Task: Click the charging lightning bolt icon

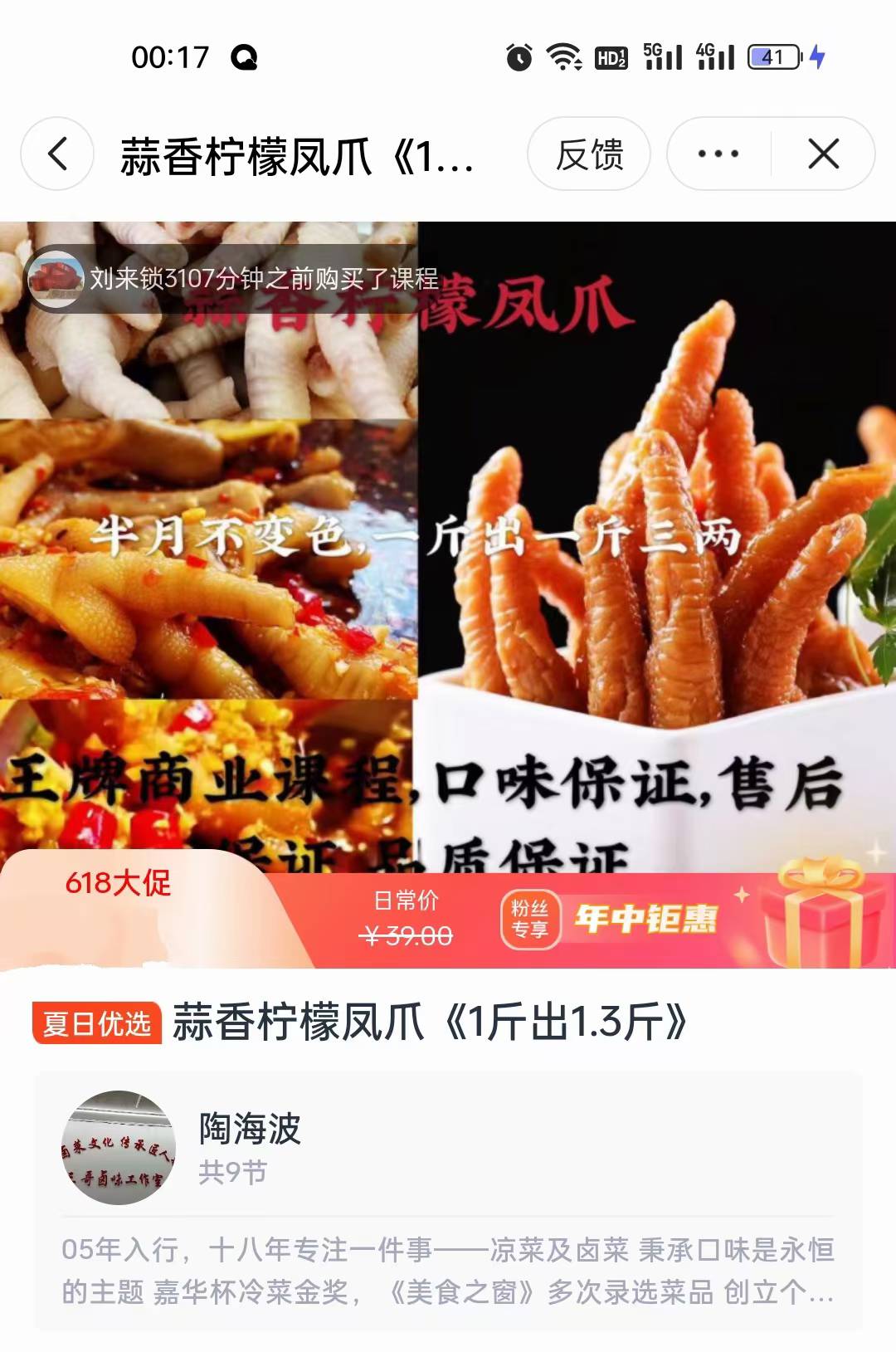Action: tap(817, 56)
